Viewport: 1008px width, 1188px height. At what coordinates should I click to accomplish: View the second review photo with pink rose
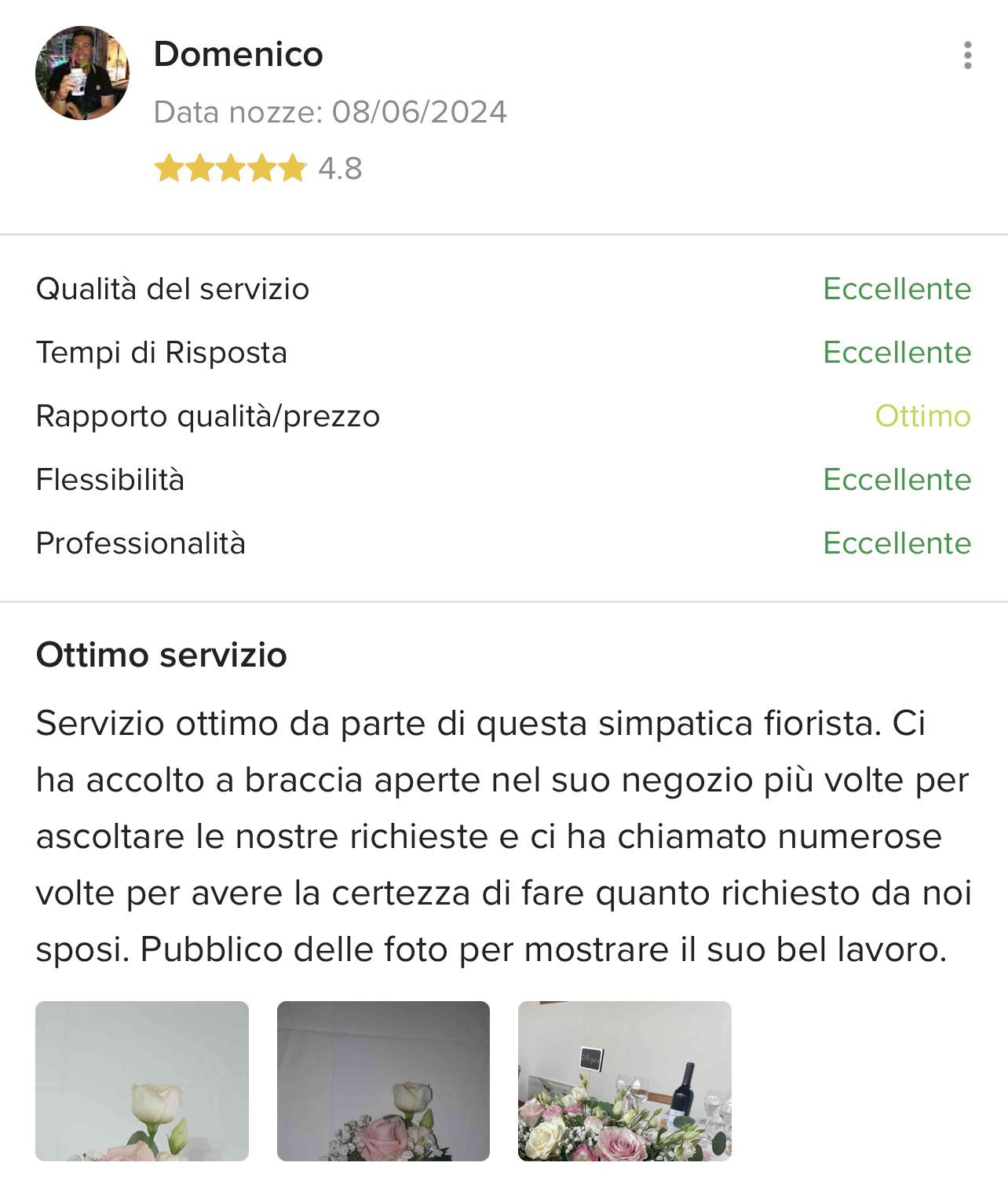383,1080
